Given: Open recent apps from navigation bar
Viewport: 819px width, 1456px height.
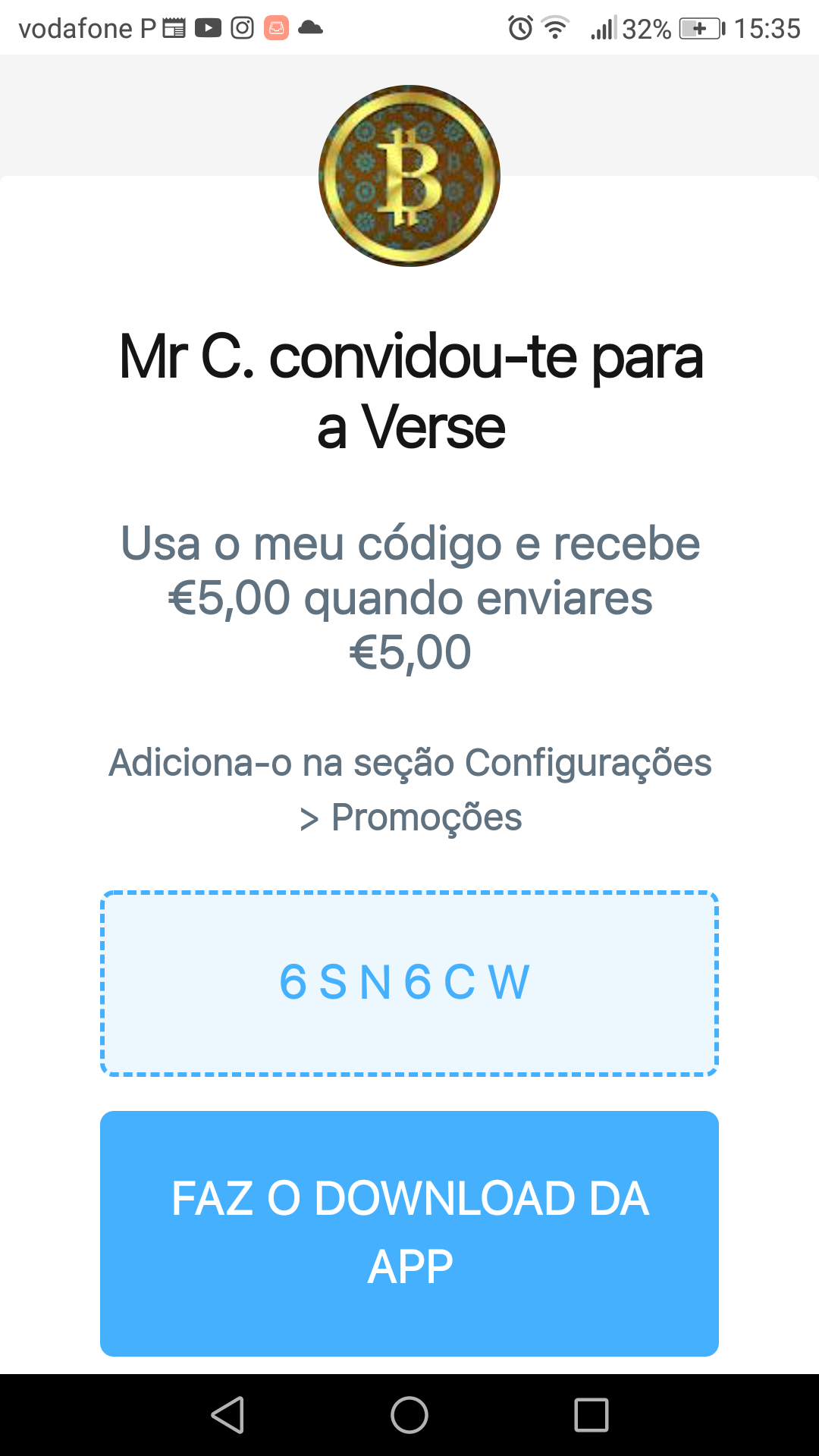Looking at the screenshot, I should [x=591, y=1415].
